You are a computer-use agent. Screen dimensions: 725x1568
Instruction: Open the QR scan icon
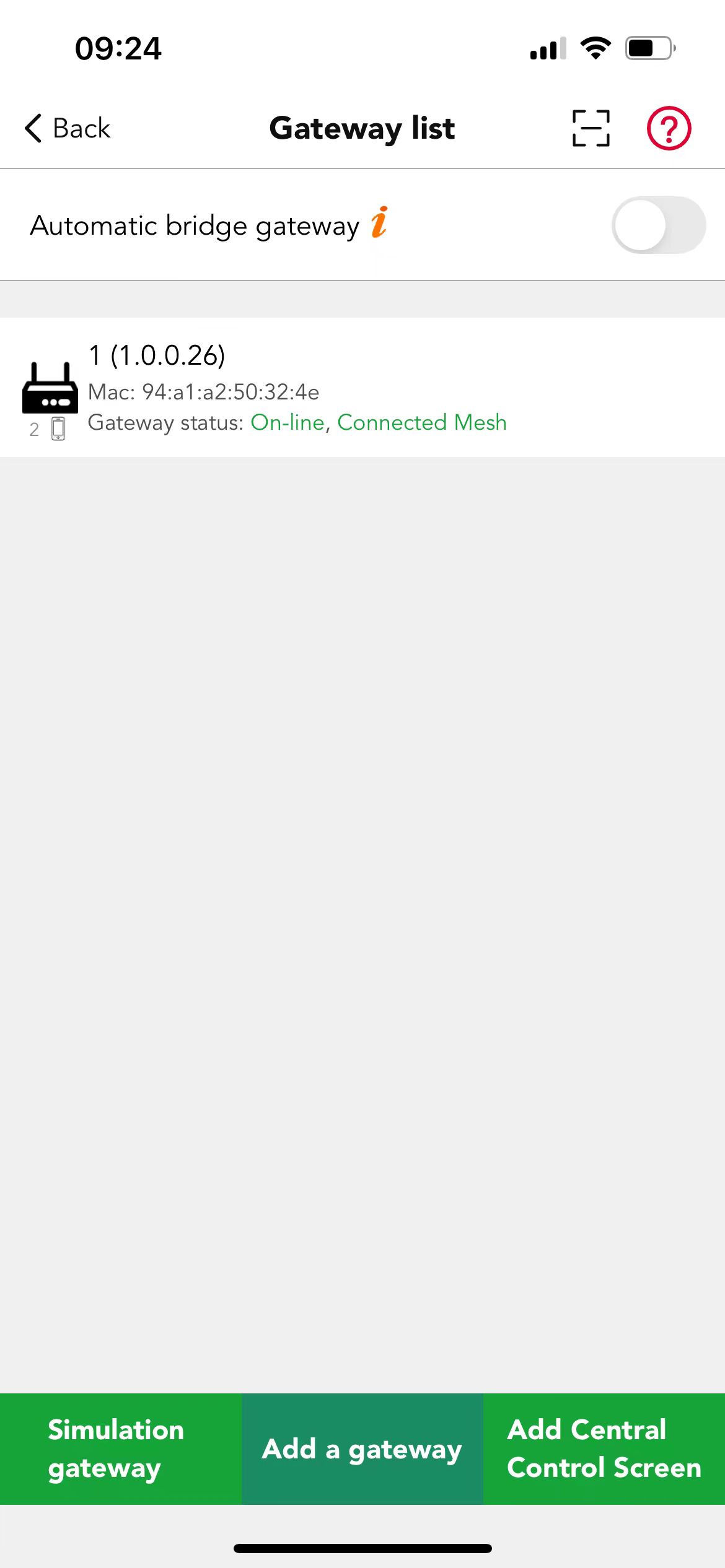[591, 128]
